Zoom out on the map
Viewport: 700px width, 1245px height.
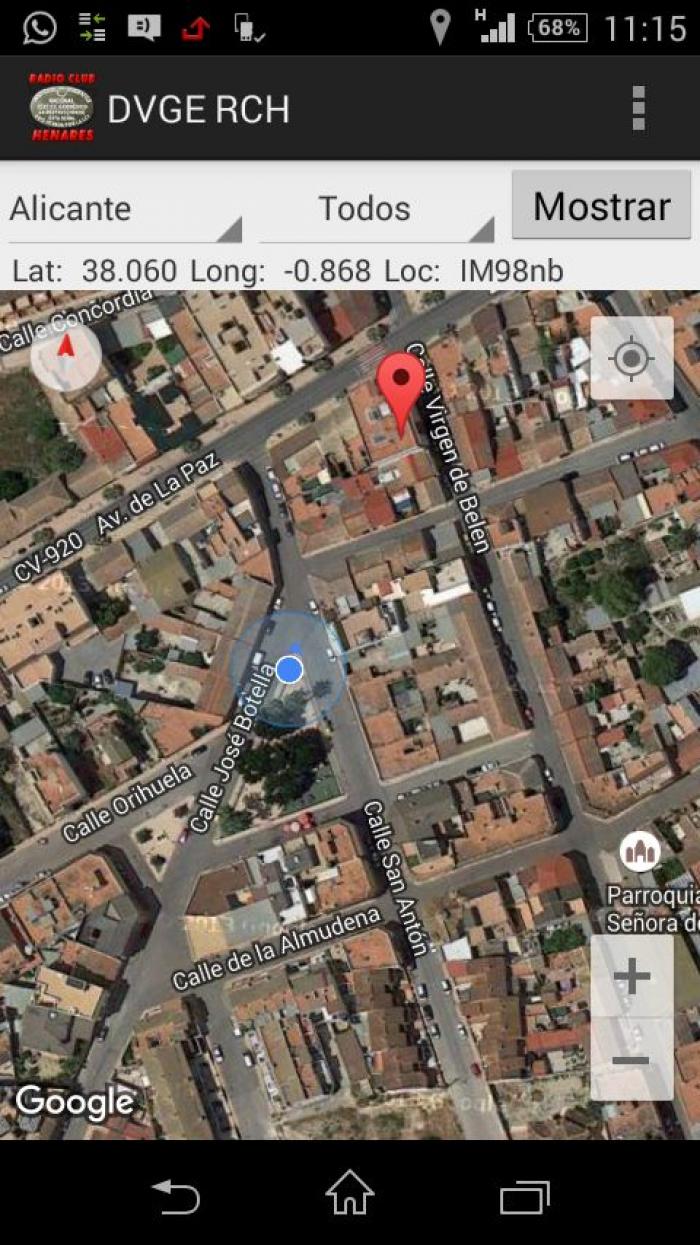point(631,1060)
